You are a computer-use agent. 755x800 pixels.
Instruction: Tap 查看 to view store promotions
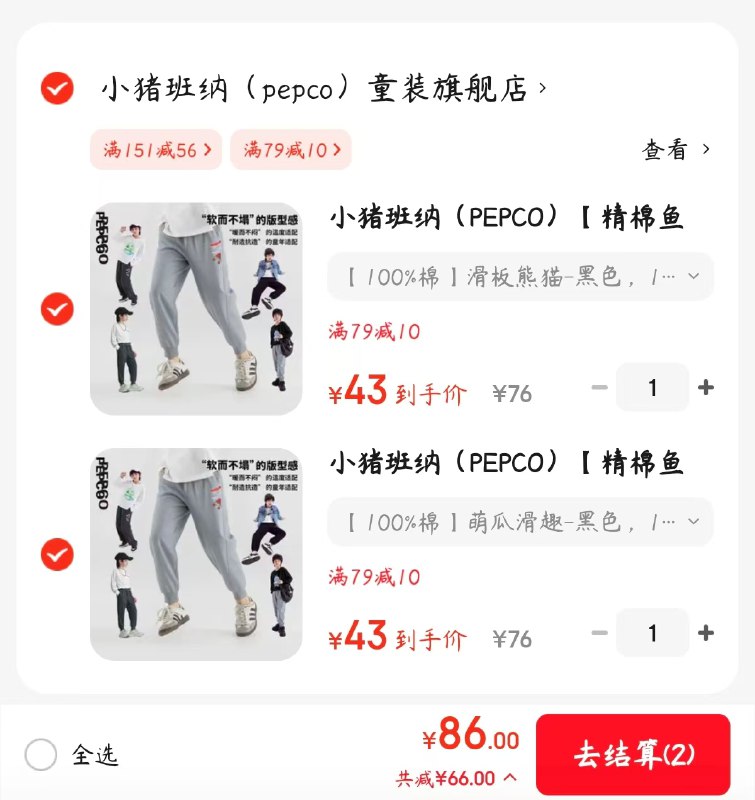[666, 146]
